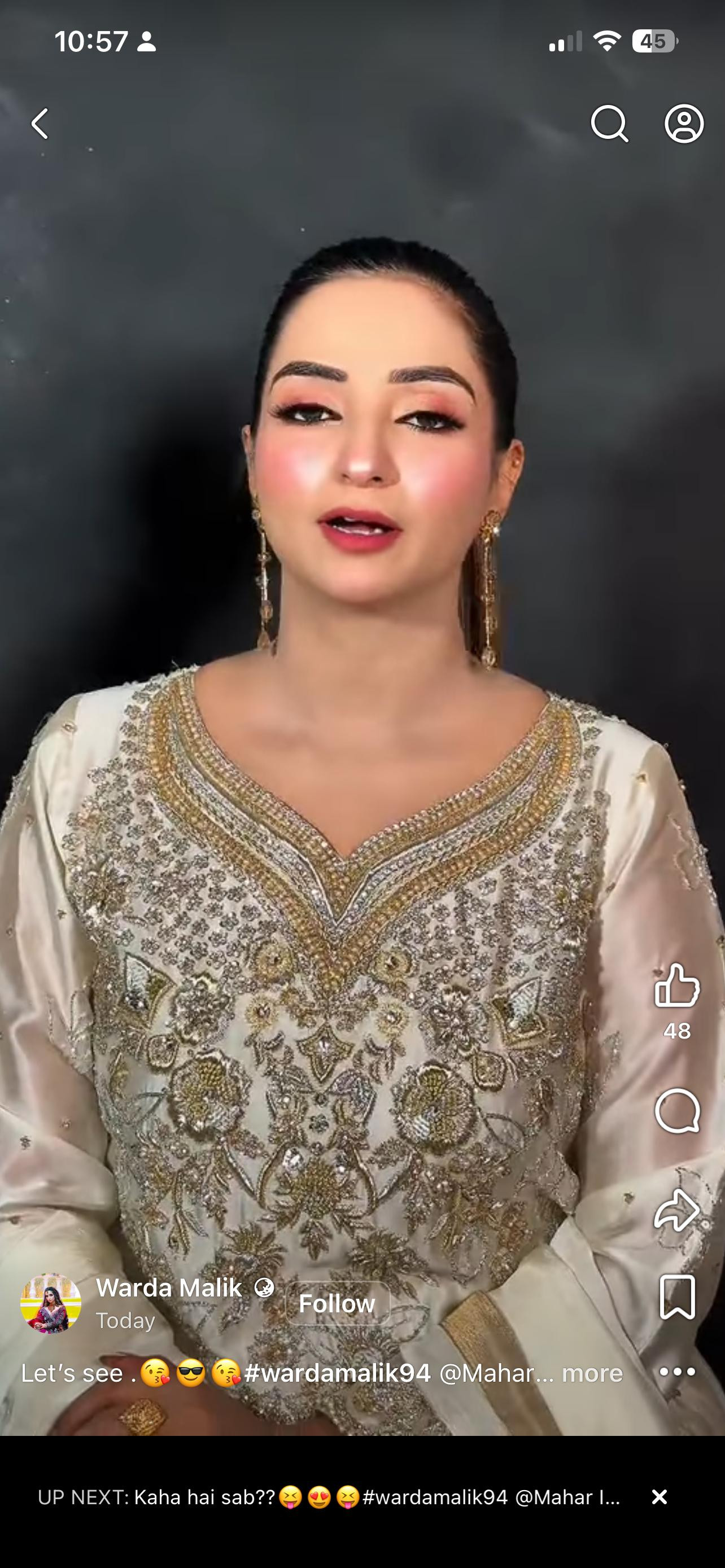
Task: Open Warda Malik's name link
Action: 169,1288
